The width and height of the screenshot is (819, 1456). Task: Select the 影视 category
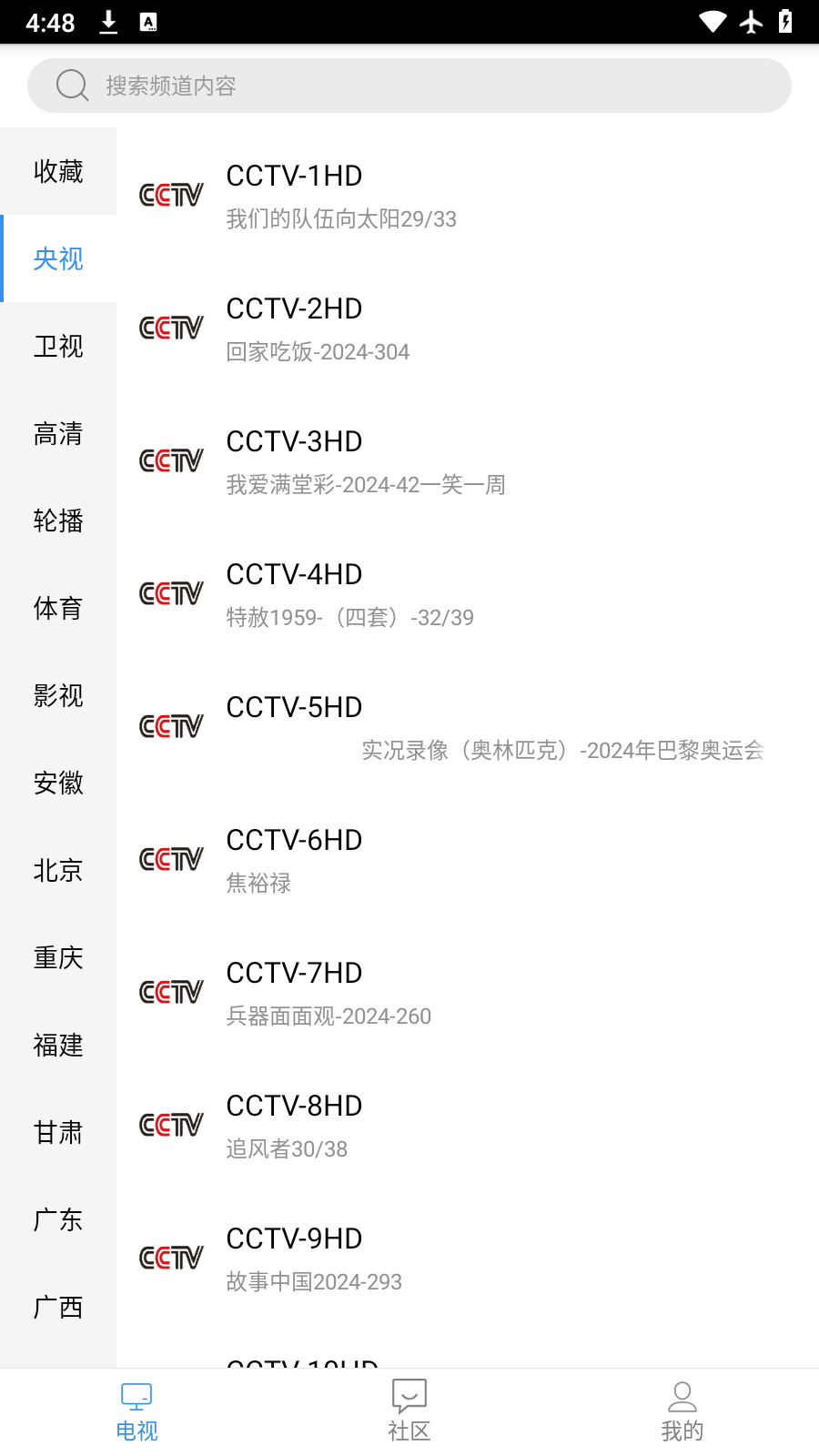click(58, 695)
